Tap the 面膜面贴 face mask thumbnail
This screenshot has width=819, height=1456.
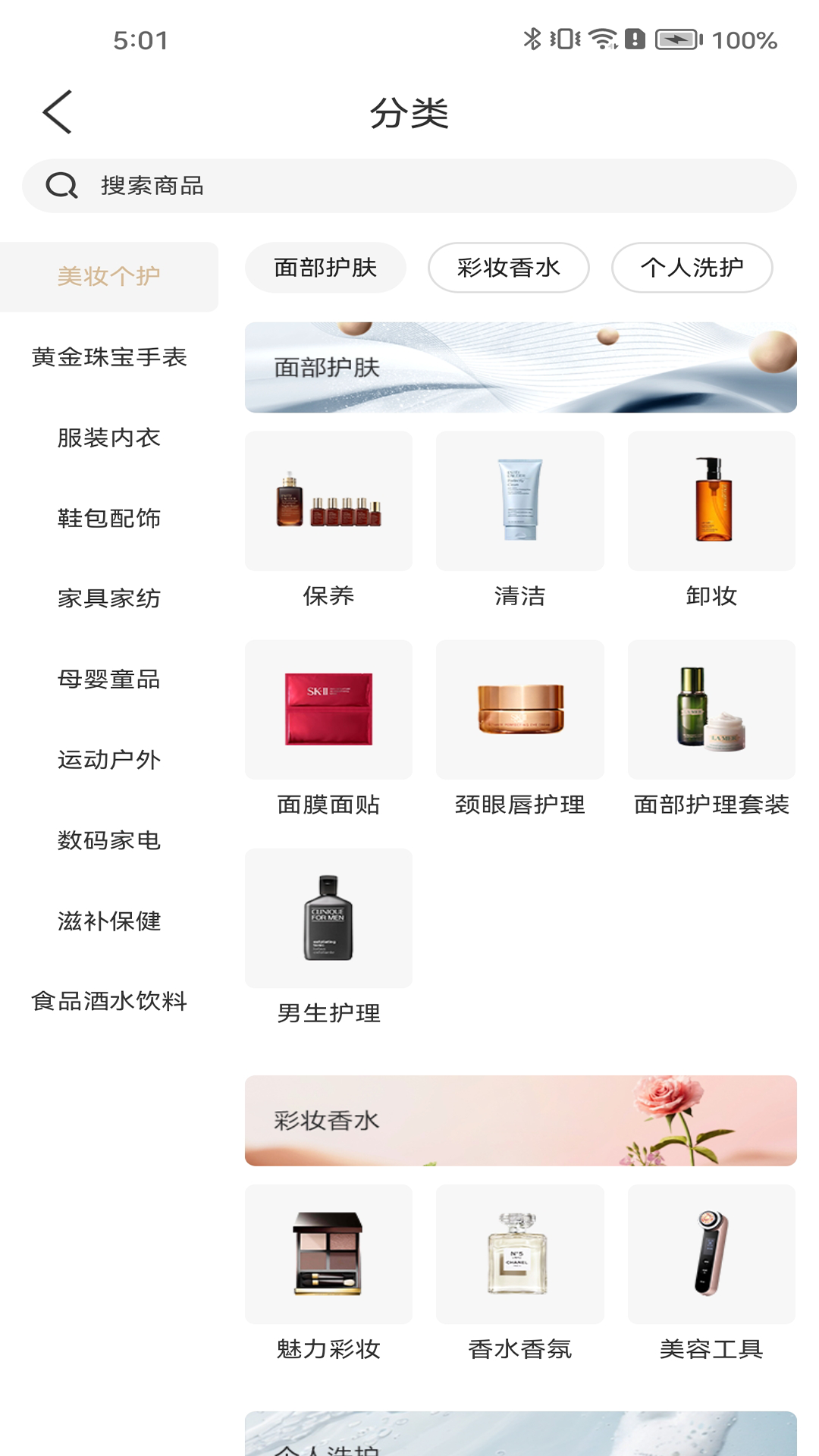[x=328, y=709]
